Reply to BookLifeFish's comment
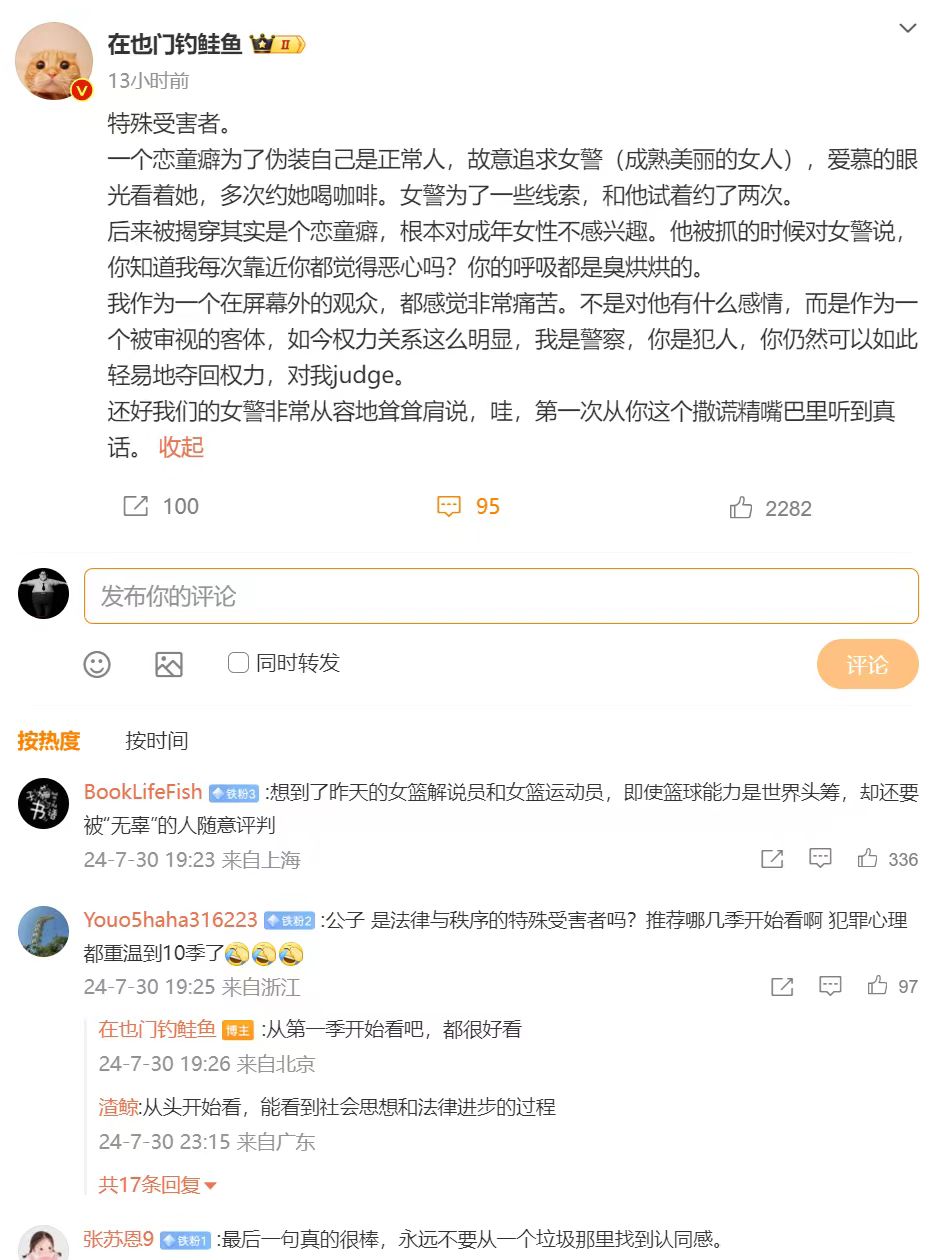The width and height of the screenshot is (942, 1260). pos(820,859)
